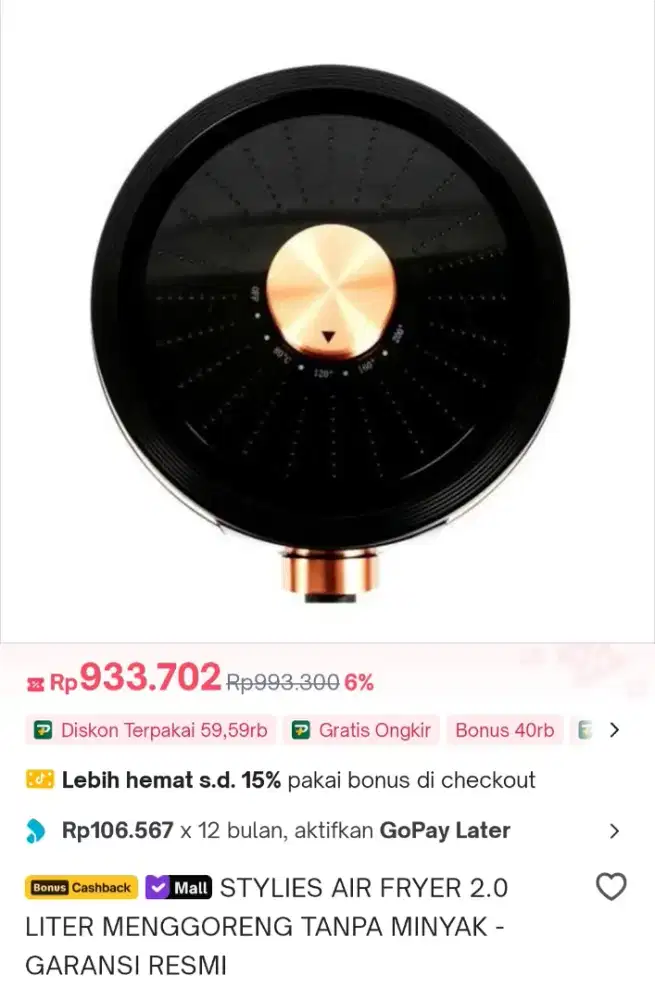Expand the promo vouchers row chevron

tap(614, 730)
